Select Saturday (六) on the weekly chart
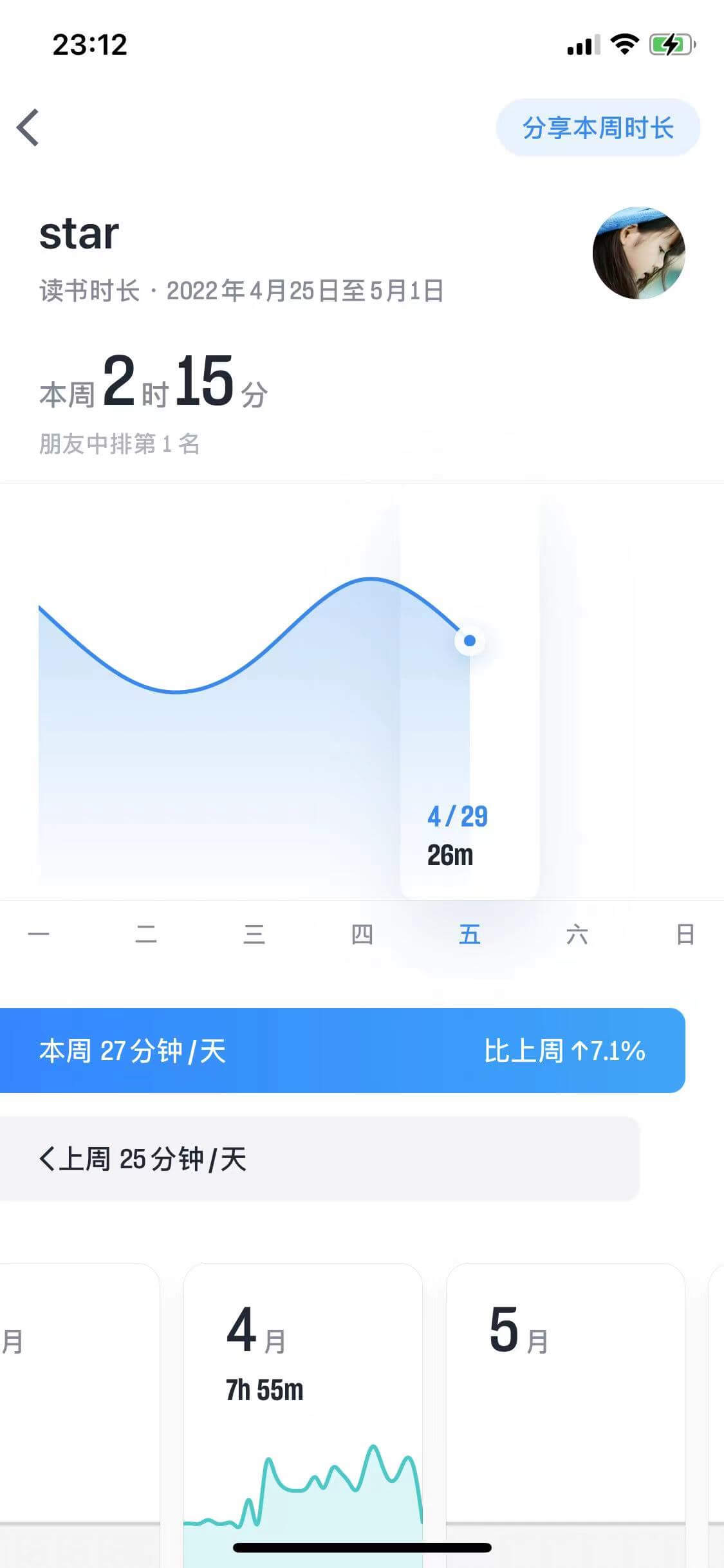This screenshot has width=724, height=1568. pos(577,934)
